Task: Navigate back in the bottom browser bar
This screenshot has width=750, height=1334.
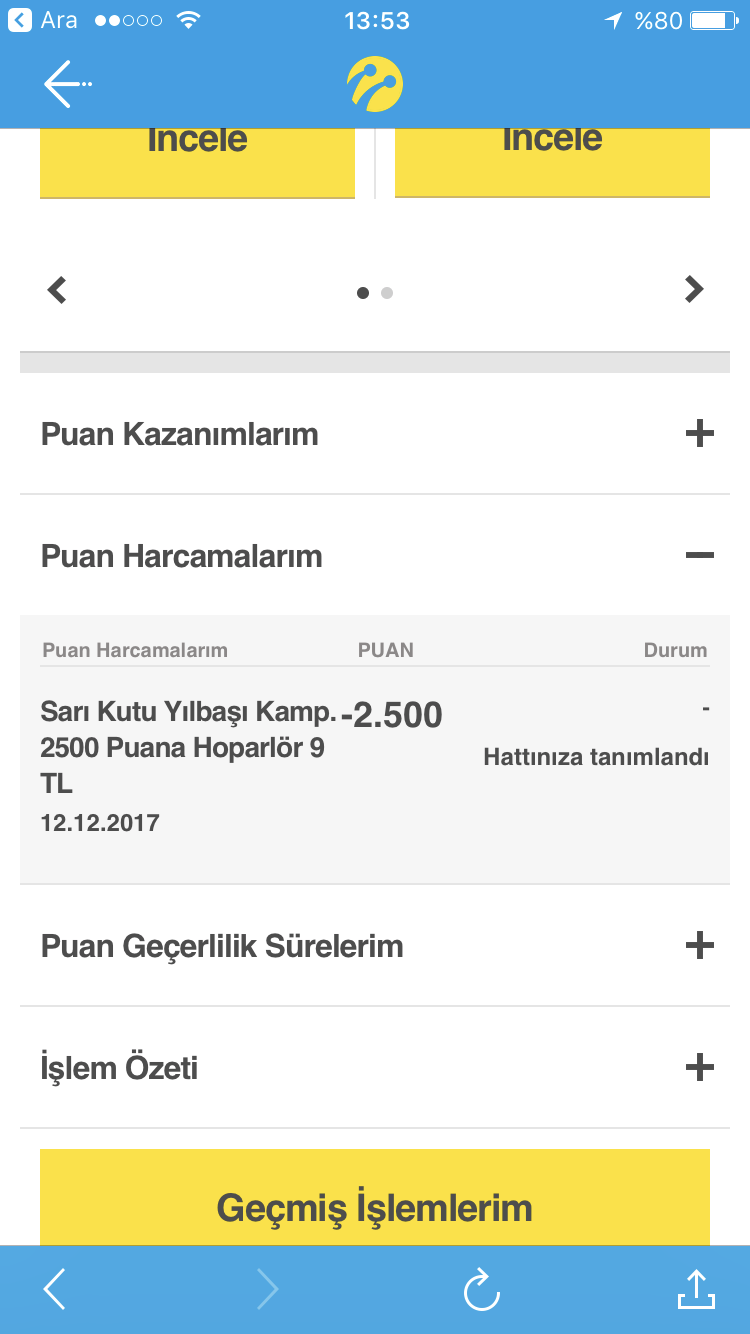Action: 55,1289
